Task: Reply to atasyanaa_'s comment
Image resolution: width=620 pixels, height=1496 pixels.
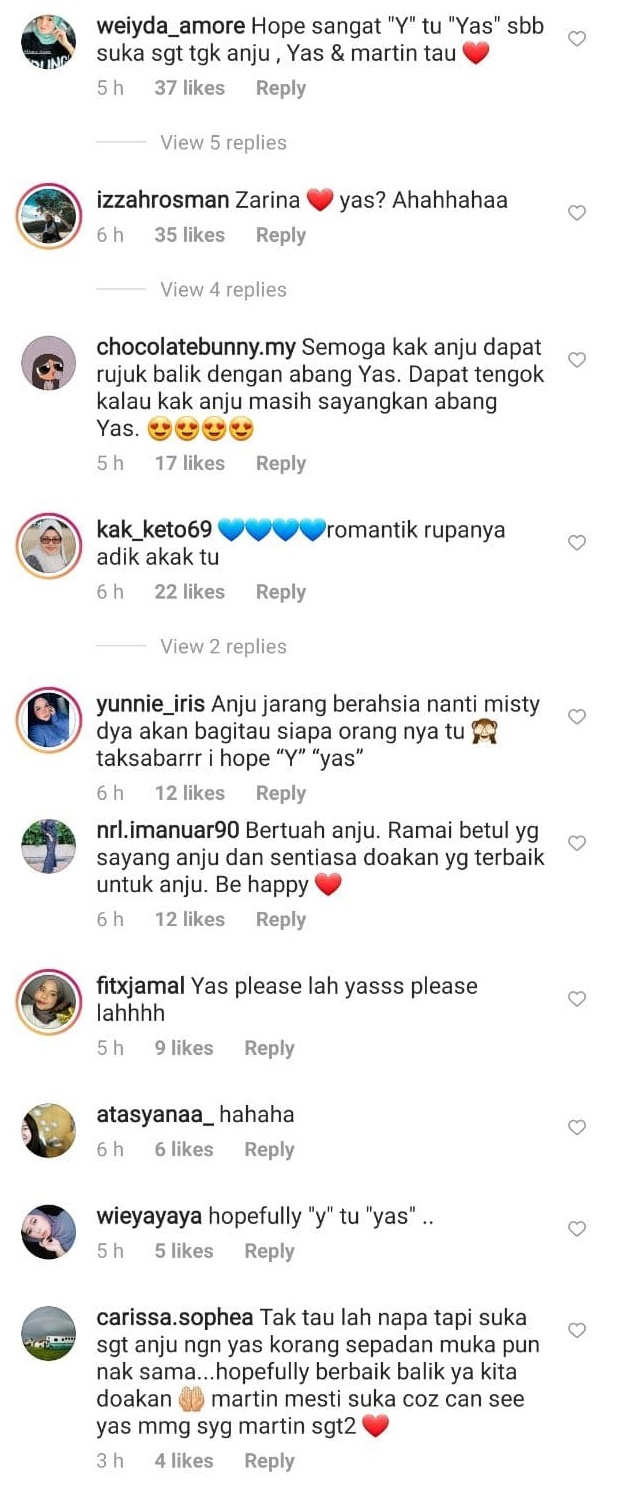Action: [x=269, y=1150]
